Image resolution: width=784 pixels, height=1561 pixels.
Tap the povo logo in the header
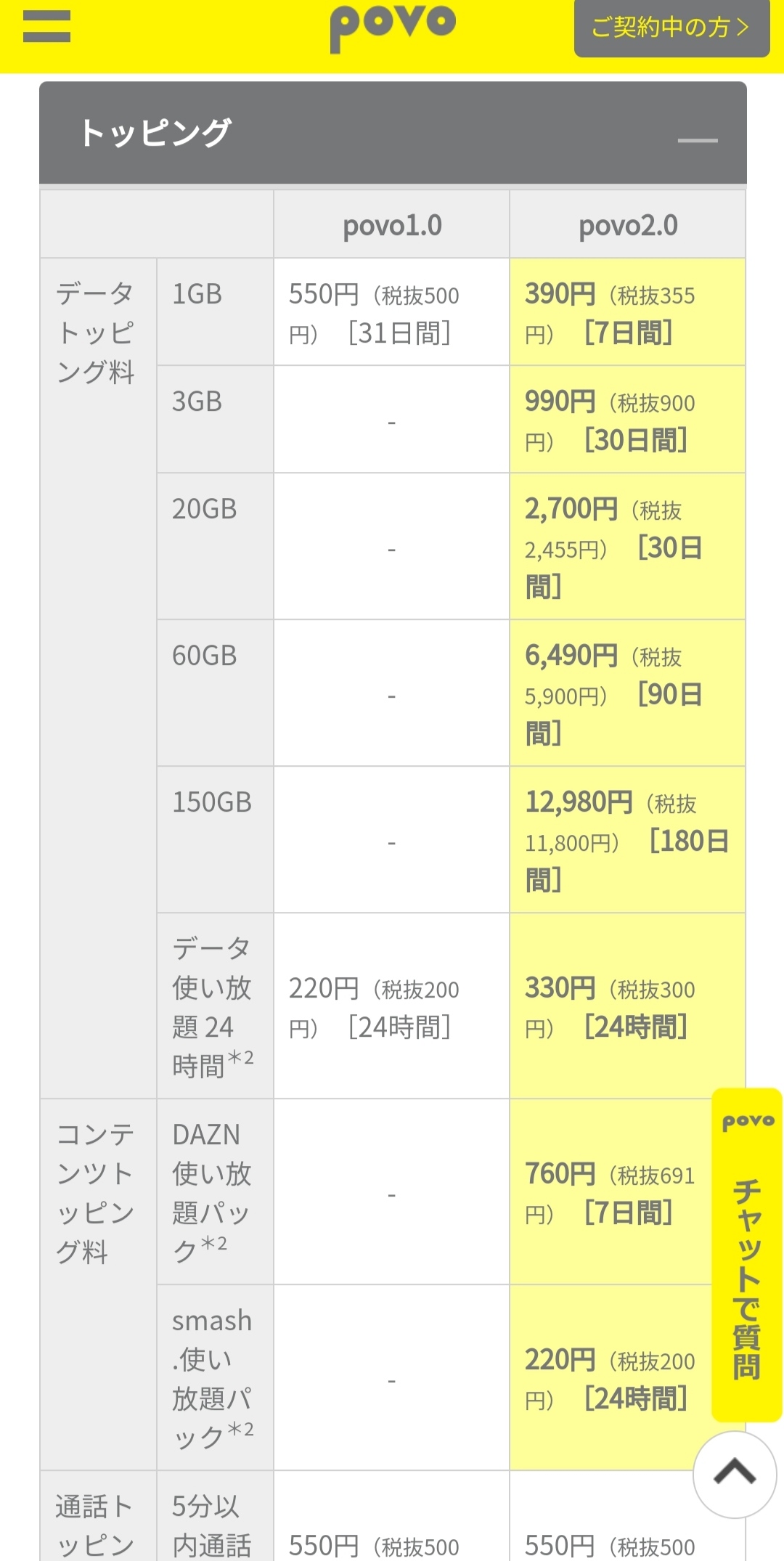click(393, 28)
